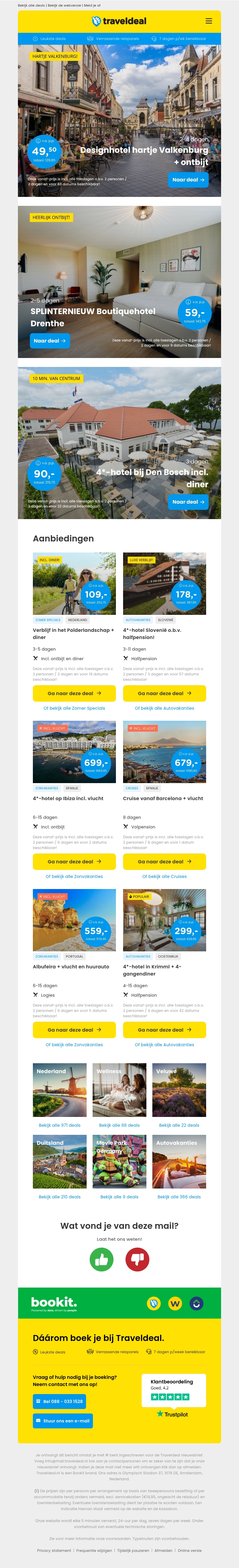
Task: Go to the Albufeira + vlucht deal
Action: (74, 1030)
